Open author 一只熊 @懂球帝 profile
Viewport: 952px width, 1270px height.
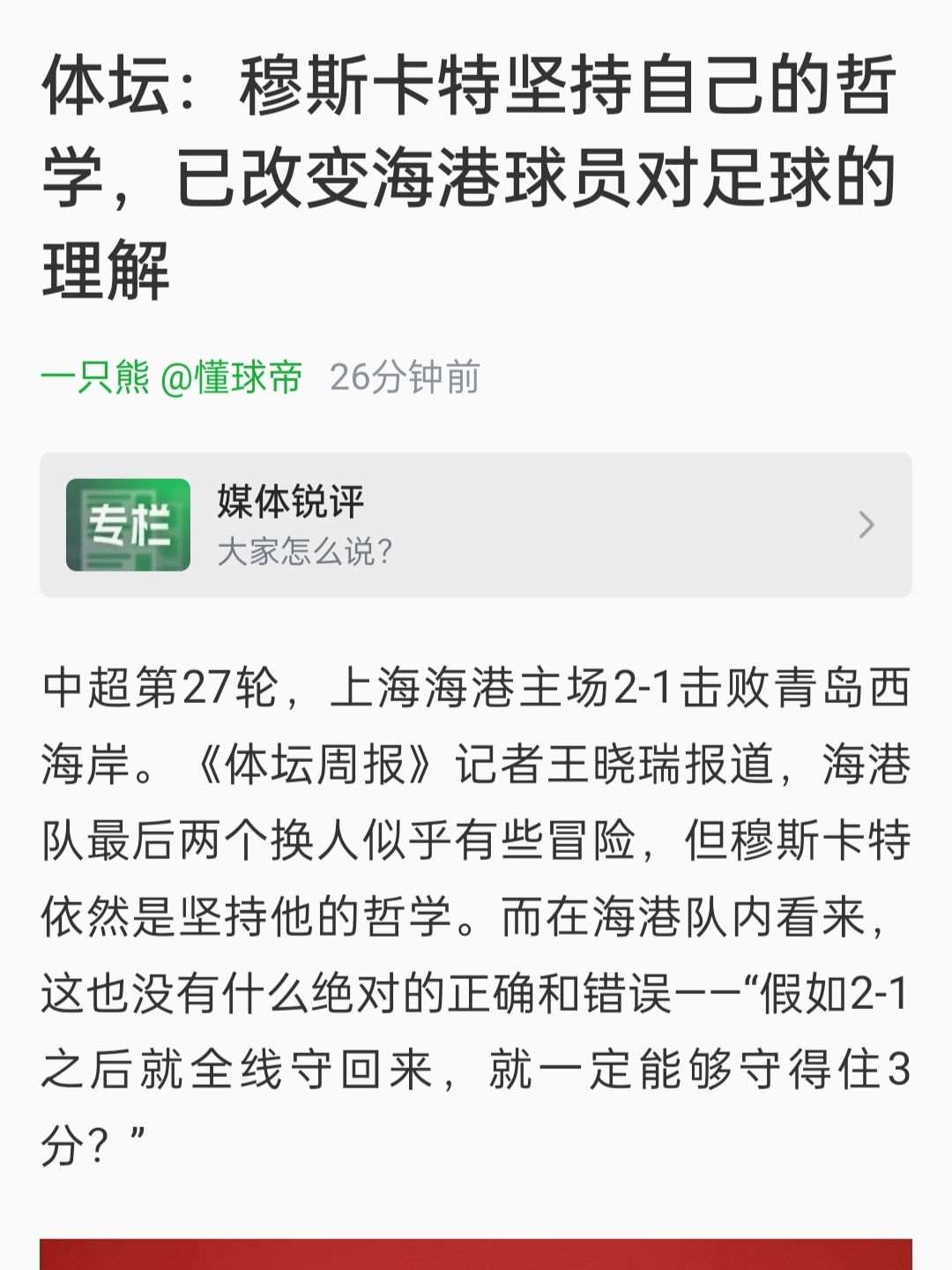(x=172, y=377)
